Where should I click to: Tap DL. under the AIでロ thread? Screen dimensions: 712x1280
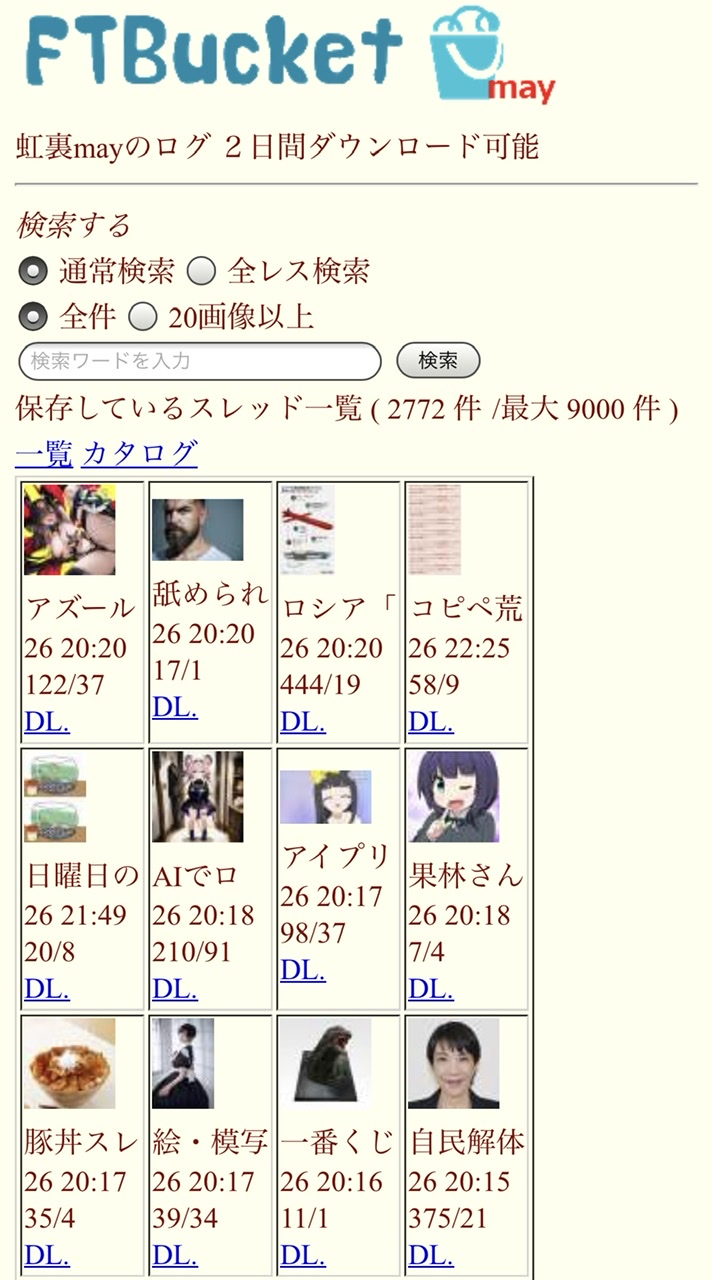175,989
